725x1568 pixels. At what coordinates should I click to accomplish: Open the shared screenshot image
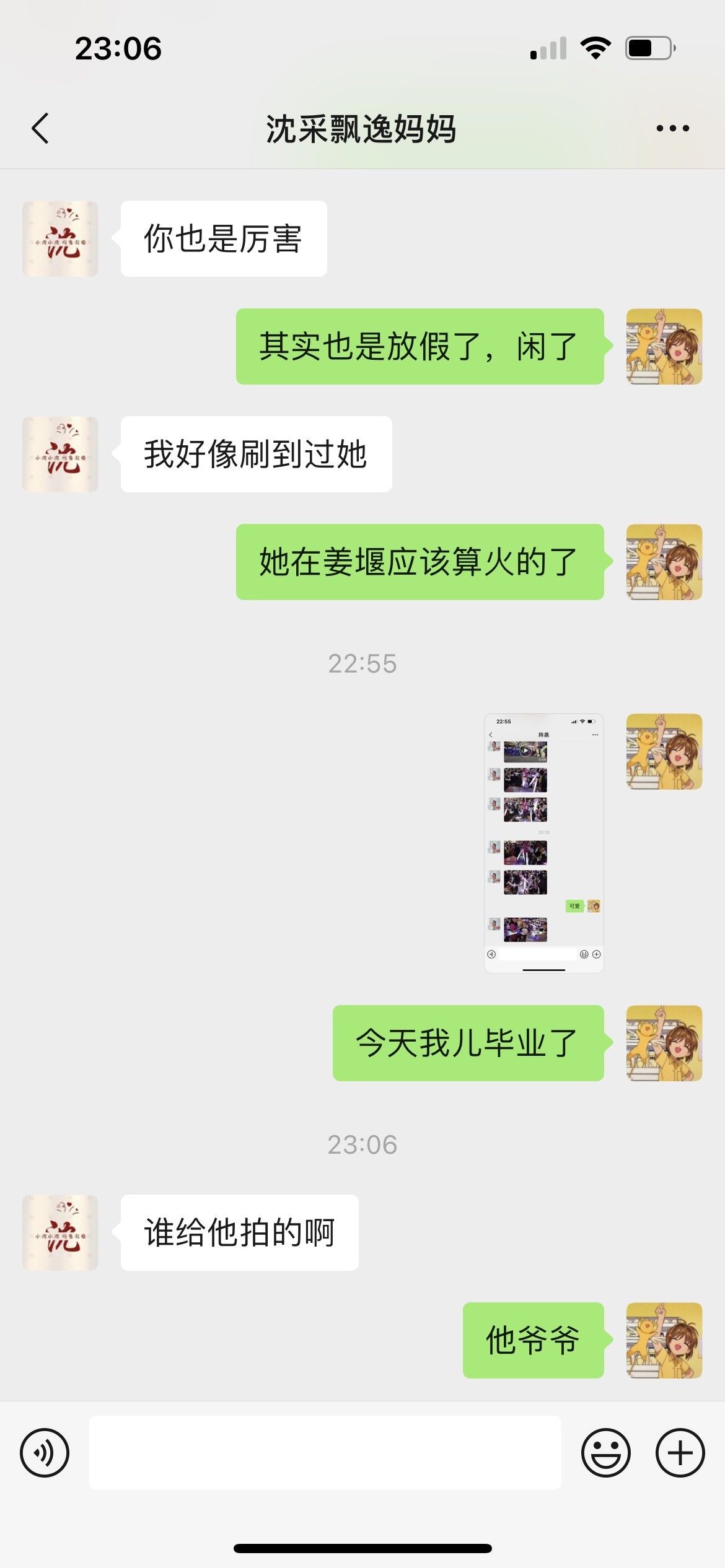543,843
